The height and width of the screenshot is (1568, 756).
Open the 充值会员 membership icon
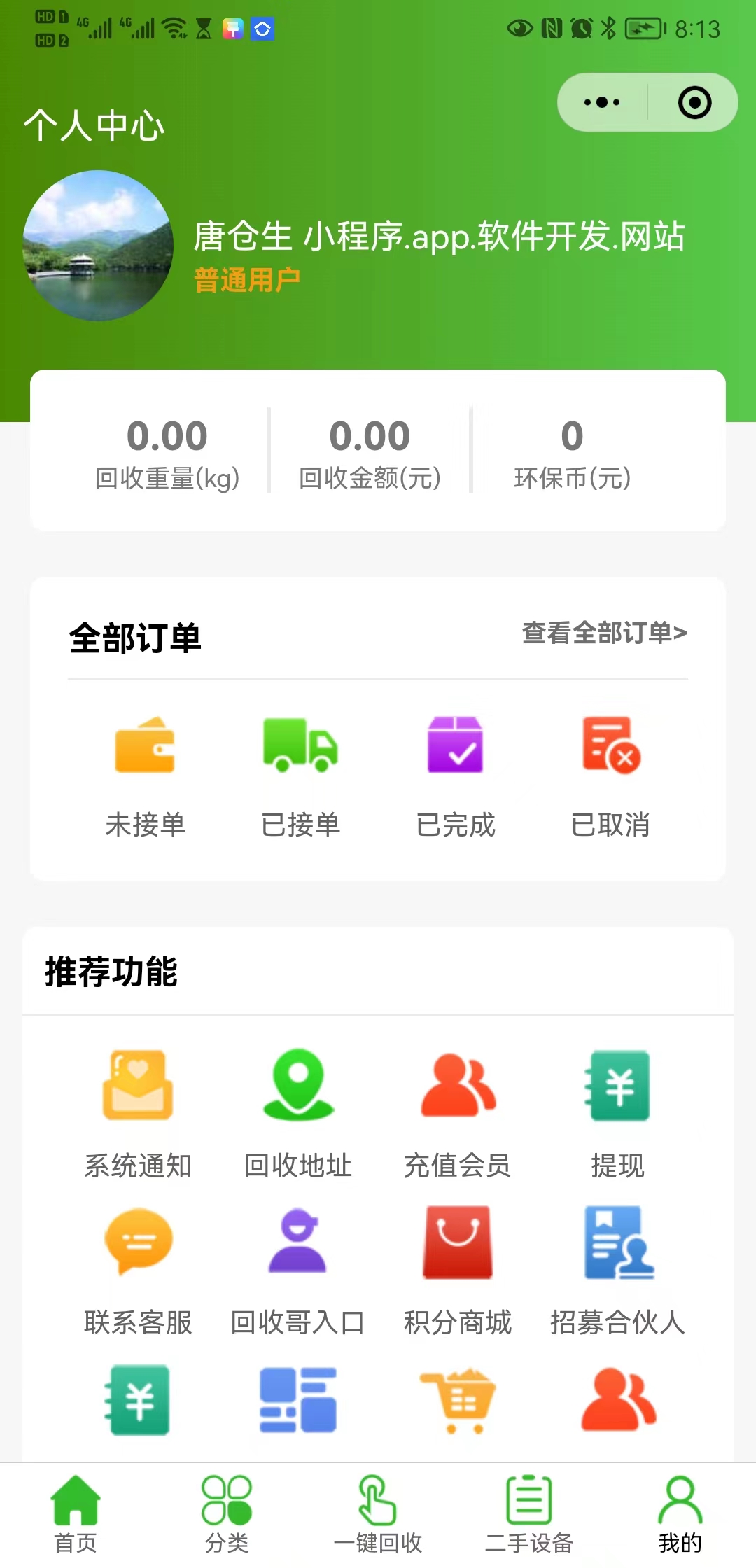[457, 1085]
